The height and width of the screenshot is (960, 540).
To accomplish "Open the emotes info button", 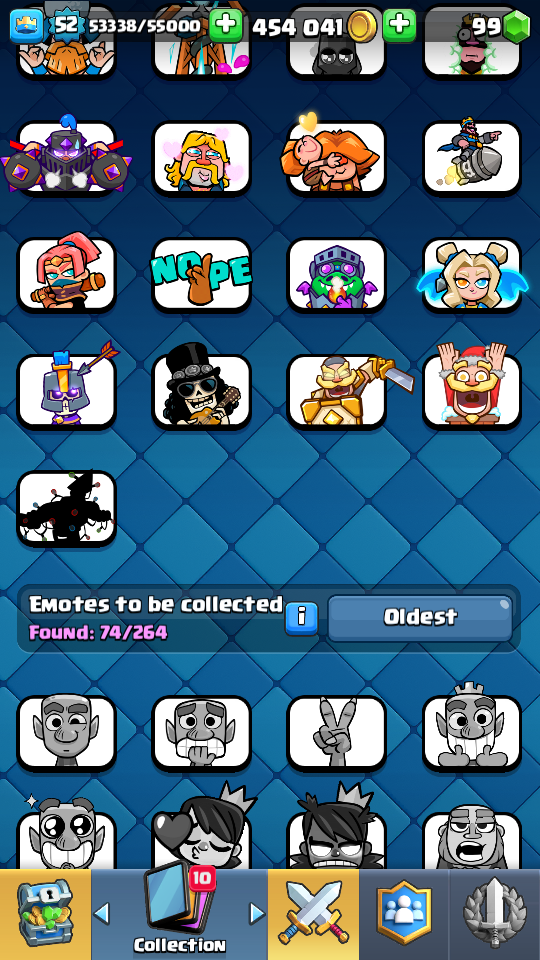I will 301,617.
